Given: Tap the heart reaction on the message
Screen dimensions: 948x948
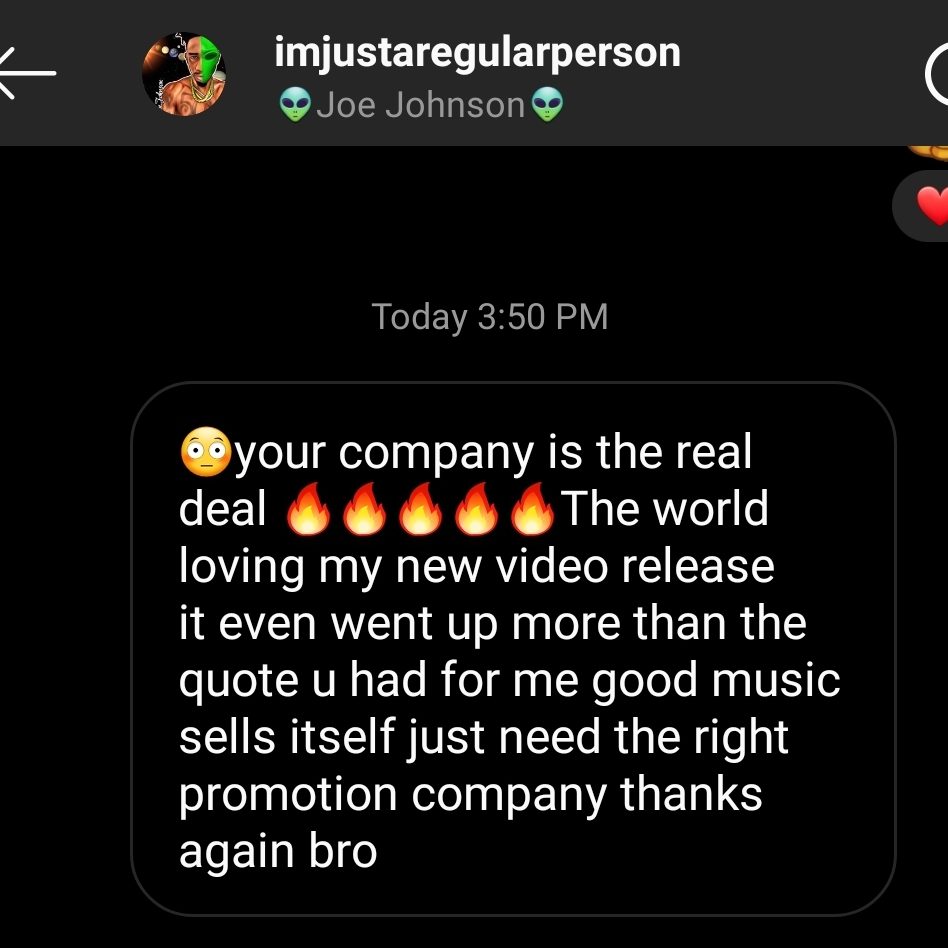Looking at the screenshot, I should pyautogui.click(x=931, y=206).
